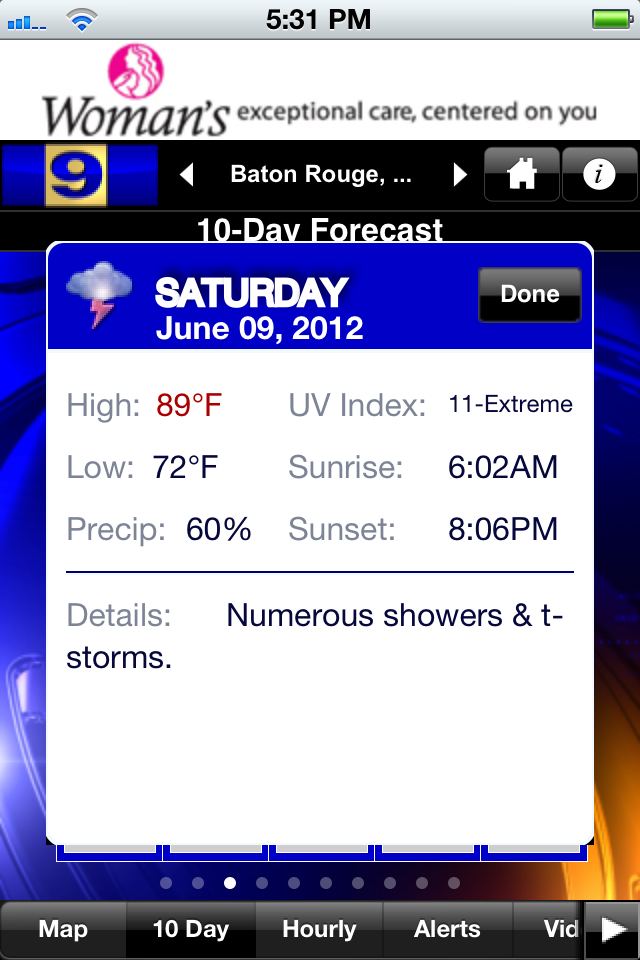Switch to the 10 Day tab

190,930
